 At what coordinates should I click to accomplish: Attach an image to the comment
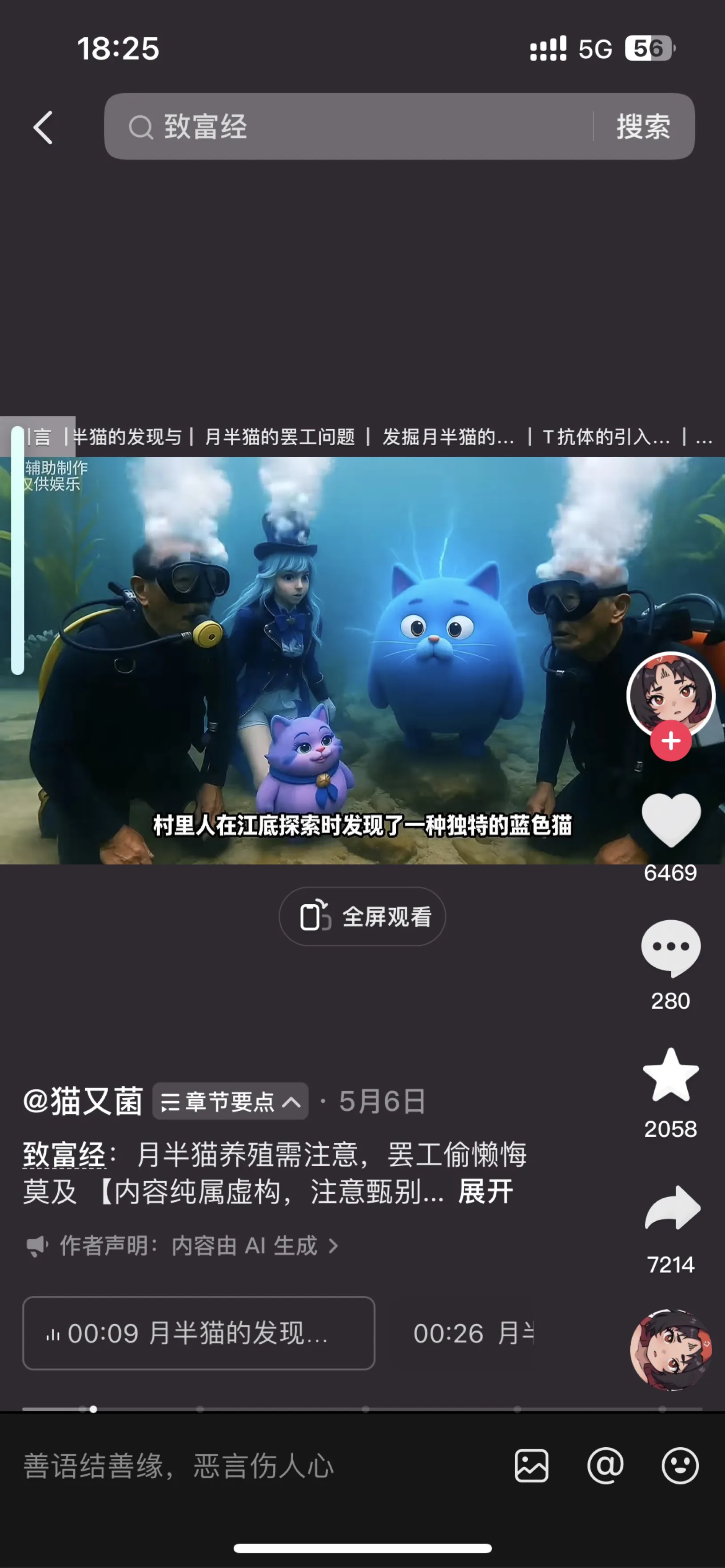point(531,1466)
